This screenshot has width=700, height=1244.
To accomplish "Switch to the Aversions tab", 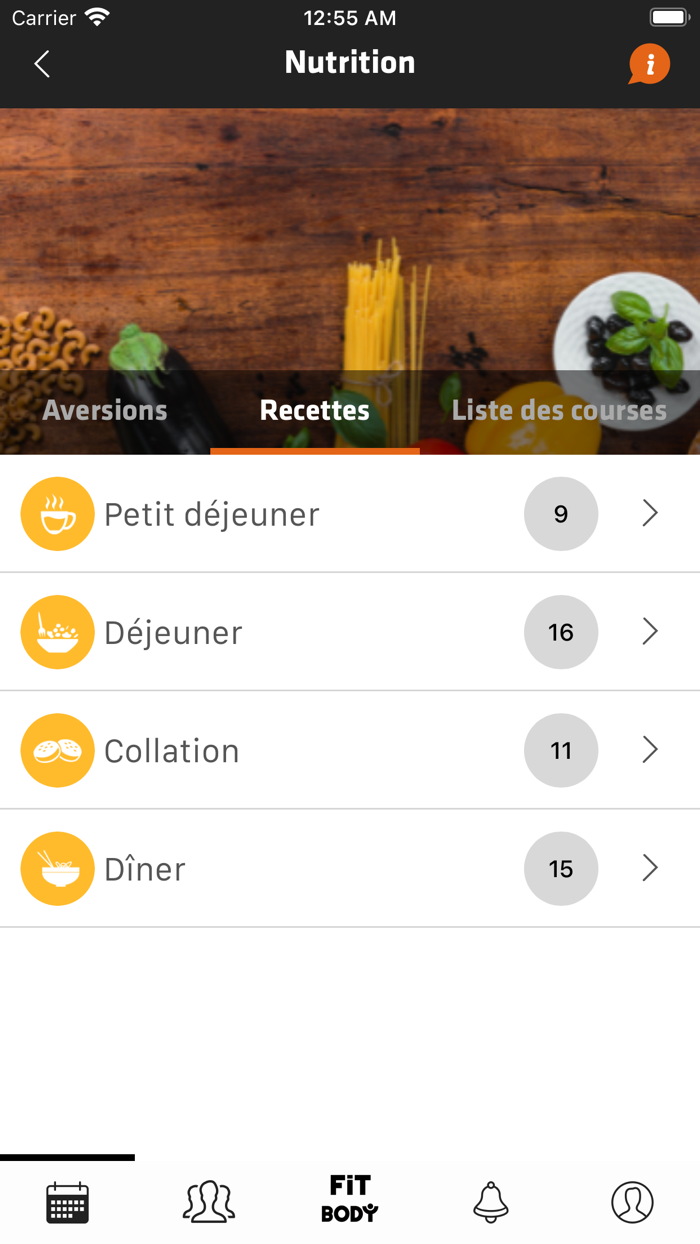I will click(x=105, y=410).
